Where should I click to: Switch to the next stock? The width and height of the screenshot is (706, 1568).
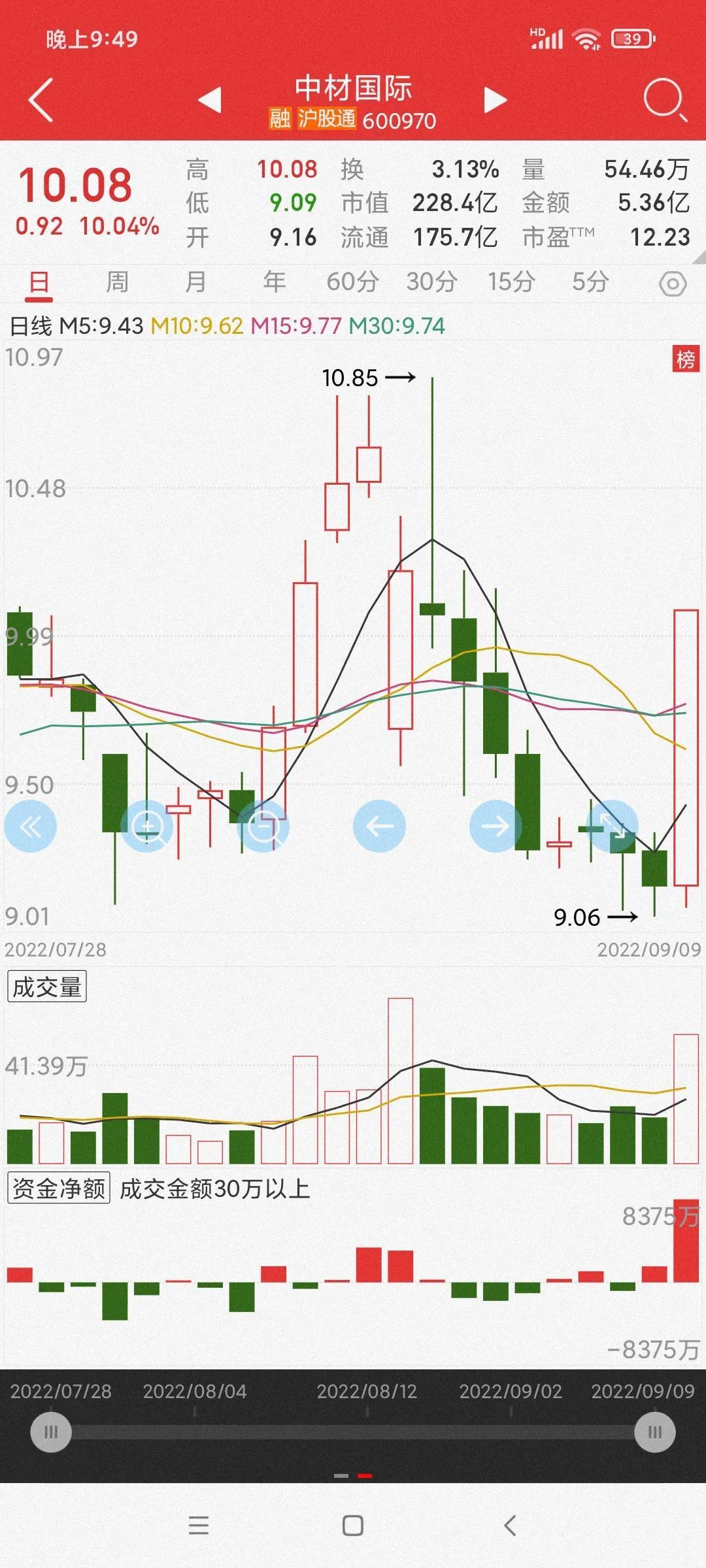[x=496, y=100]
